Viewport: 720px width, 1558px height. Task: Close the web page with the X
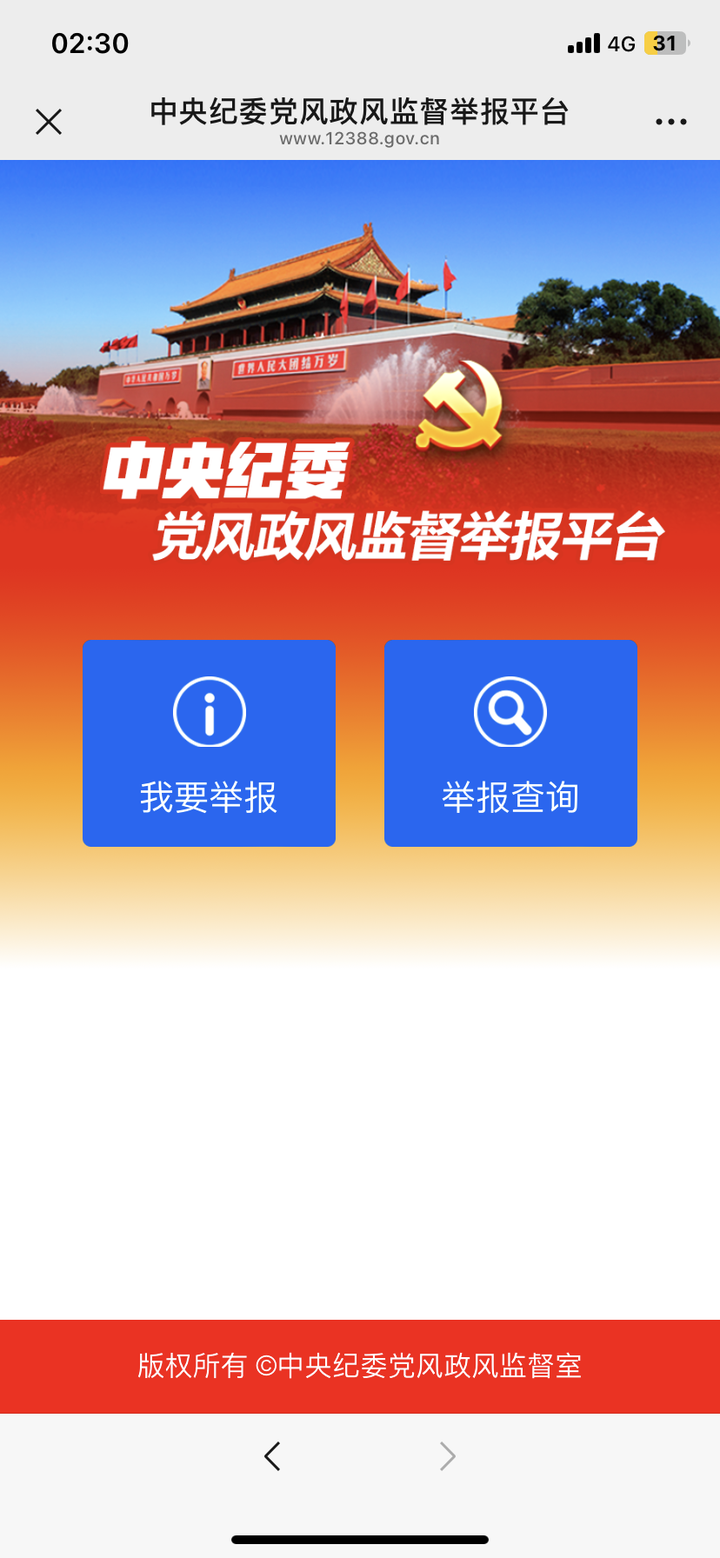(x=48, y=122)
